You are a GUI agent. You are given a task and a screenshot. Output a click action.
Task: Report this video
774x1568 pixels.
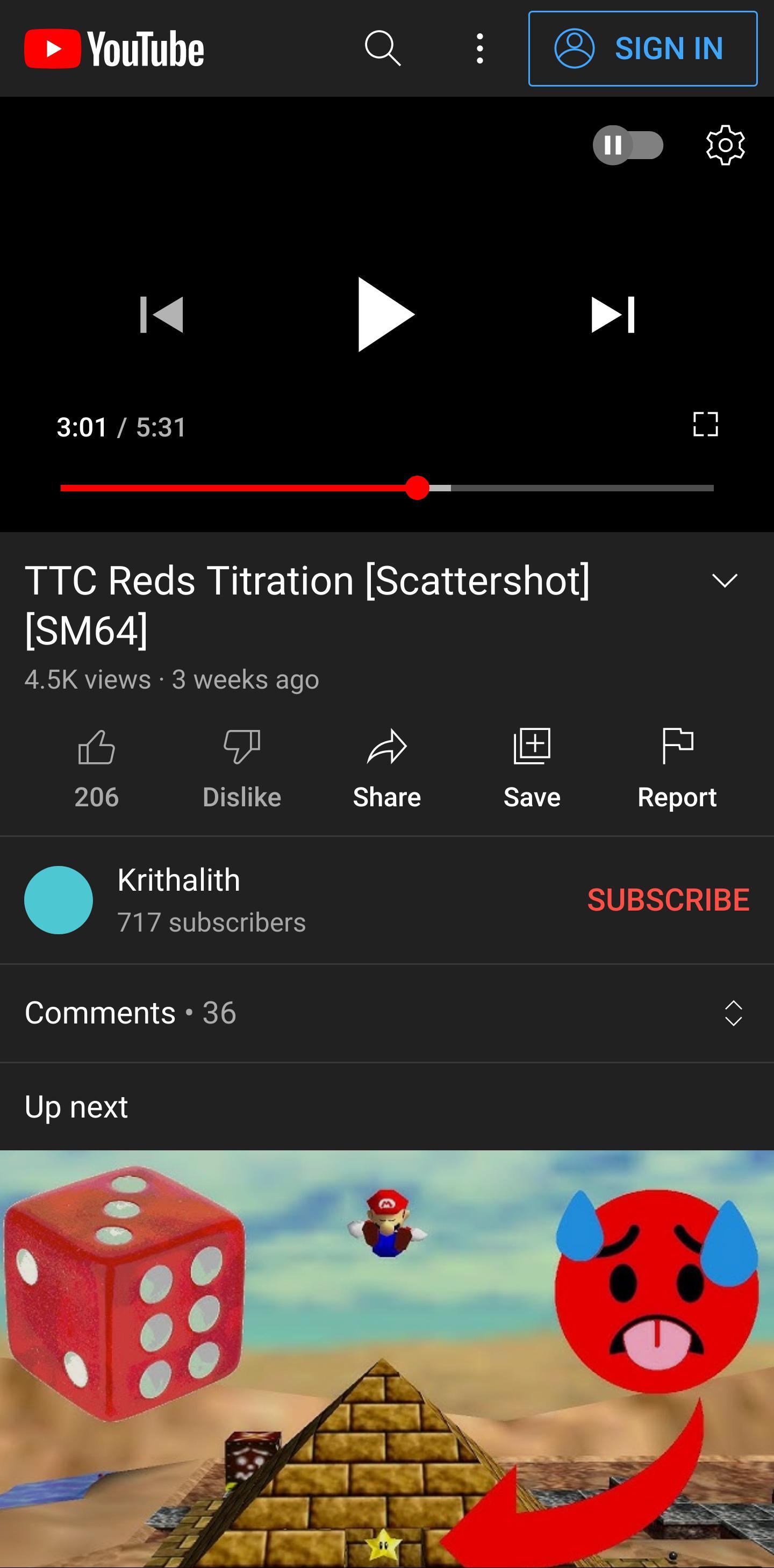click(x=677, y=769)
